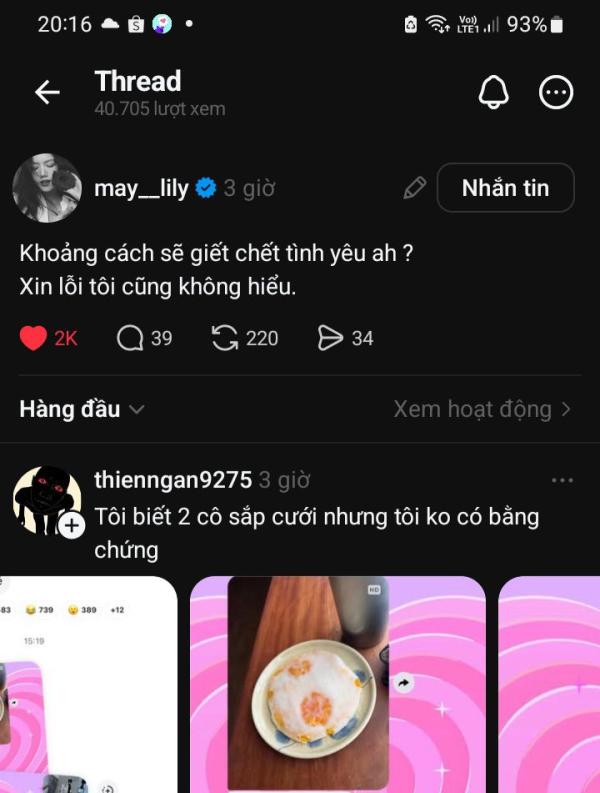Expand the Hàng đầu sort dropdown
Viewport: 600px width, 793px height.
pyautogui.click(x=82, y=409)
